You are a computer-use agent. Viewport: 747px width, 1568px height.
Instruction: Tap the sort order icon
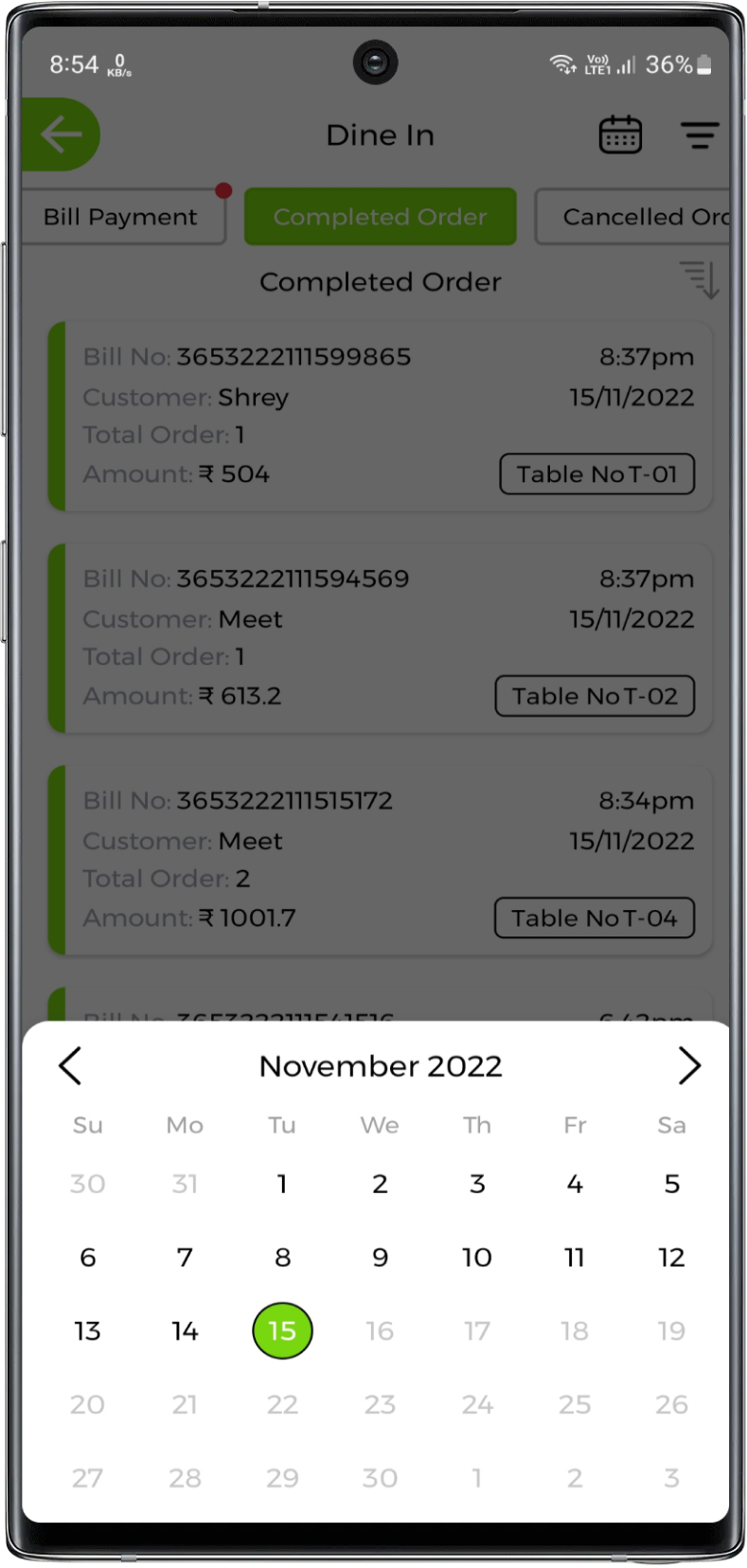(x=700, y=280)
